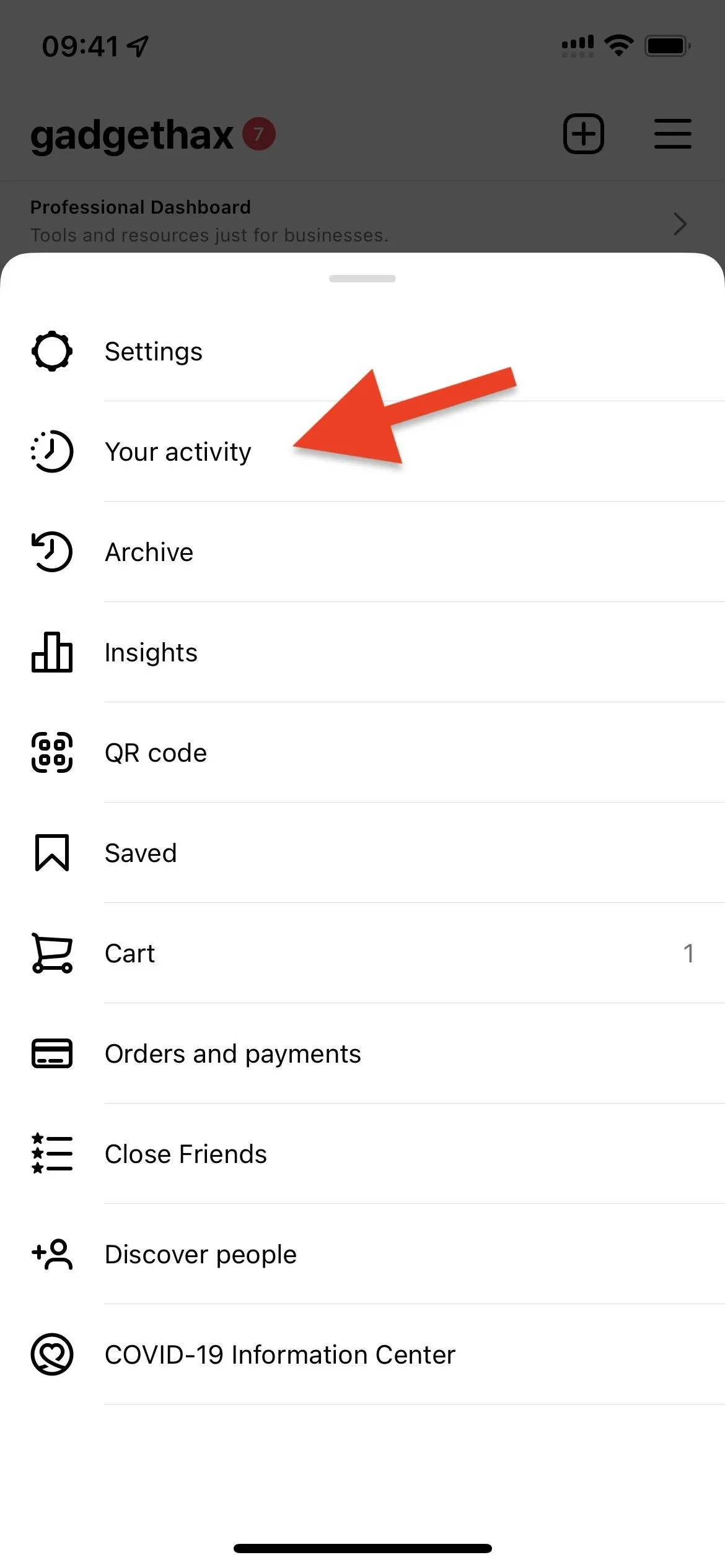
Task: View Insights
Action: (362, 652)
